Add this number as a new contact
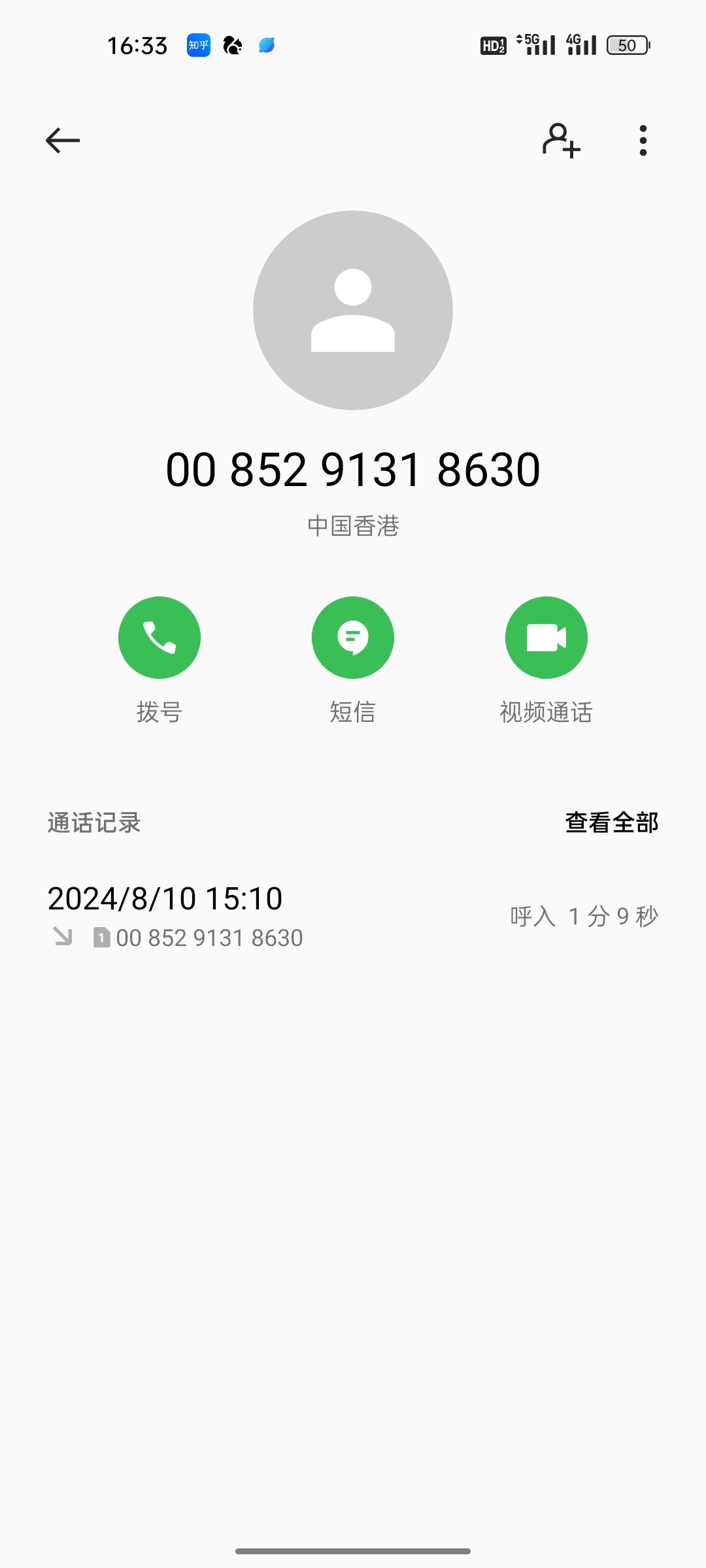Image resolution: width=706 pixels, height=1568 pixels. (562, 140)
